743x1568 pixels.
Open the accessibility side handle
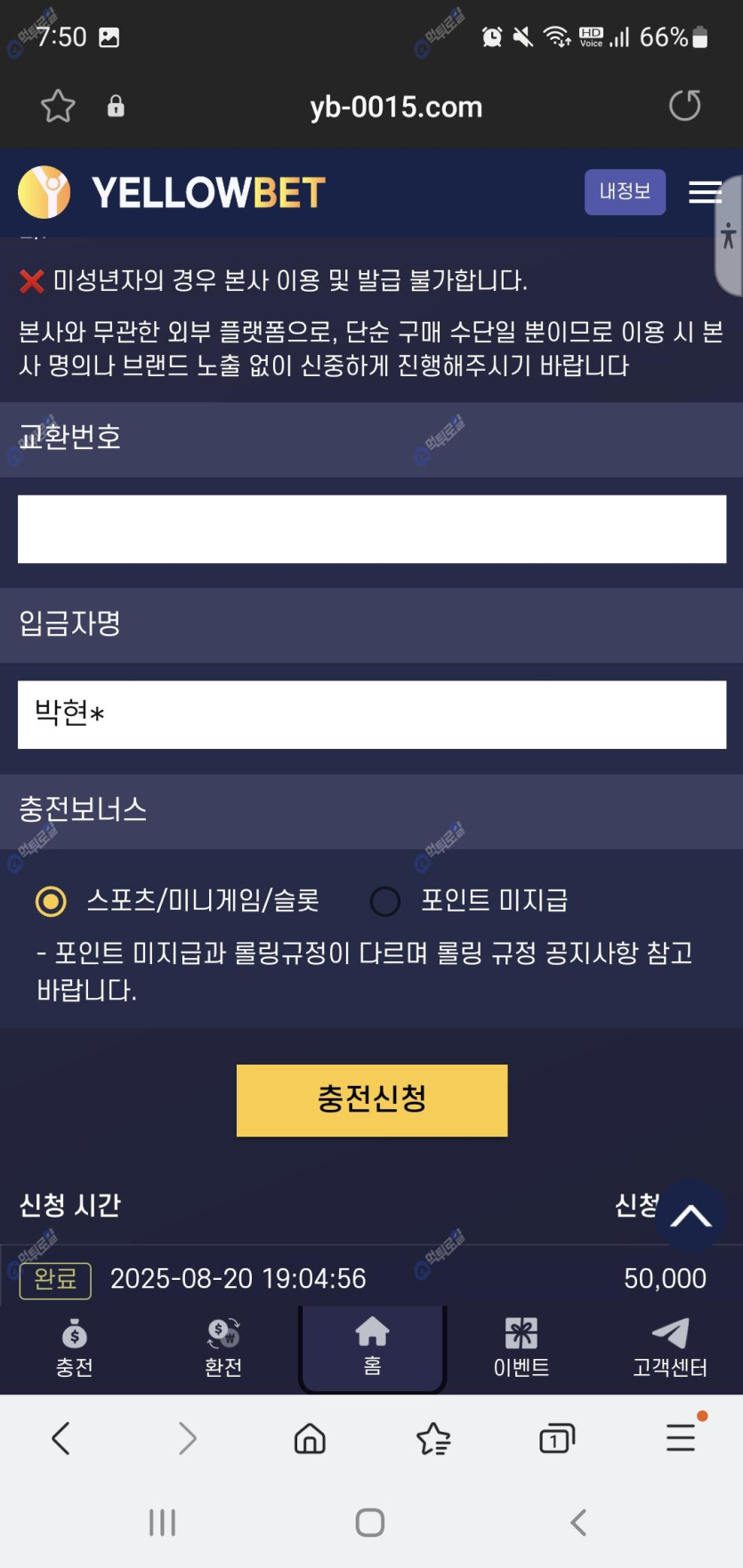pyautogui.click(x=729, y=236)
